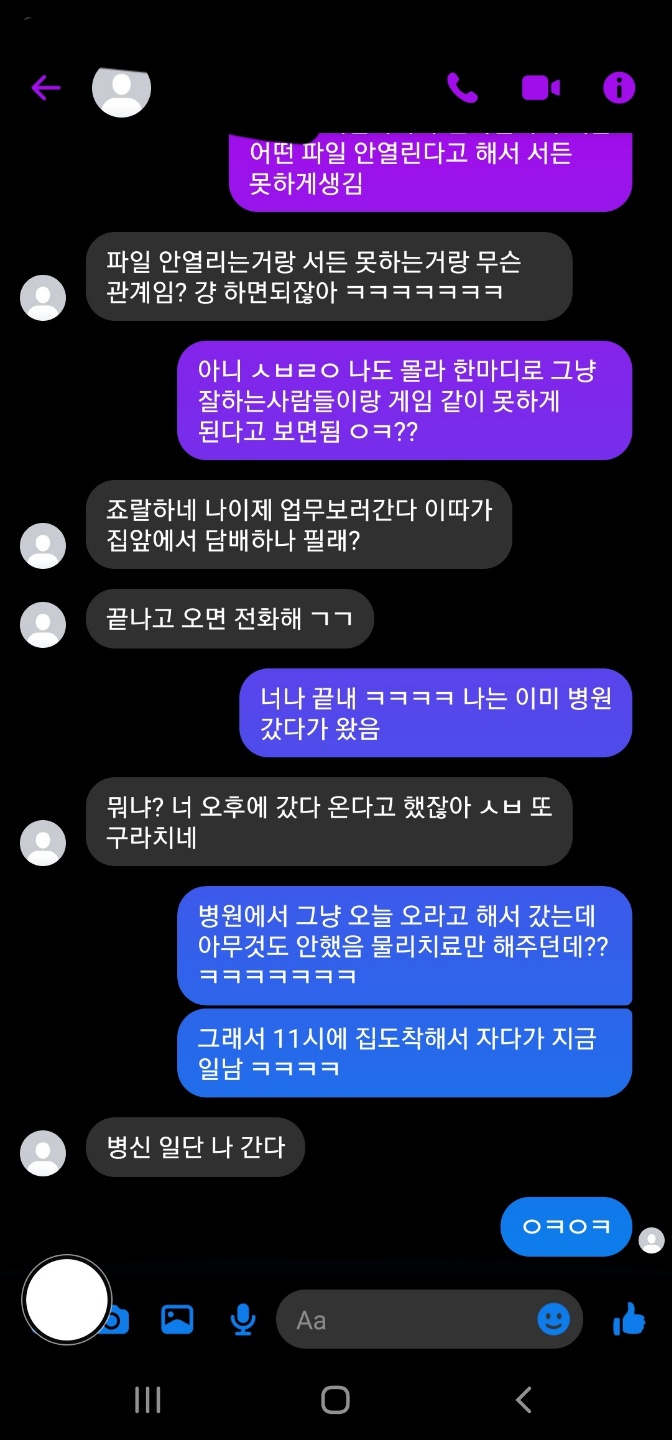Tap the system home button
This screenshot has height=1440, width=672.
335,1400
